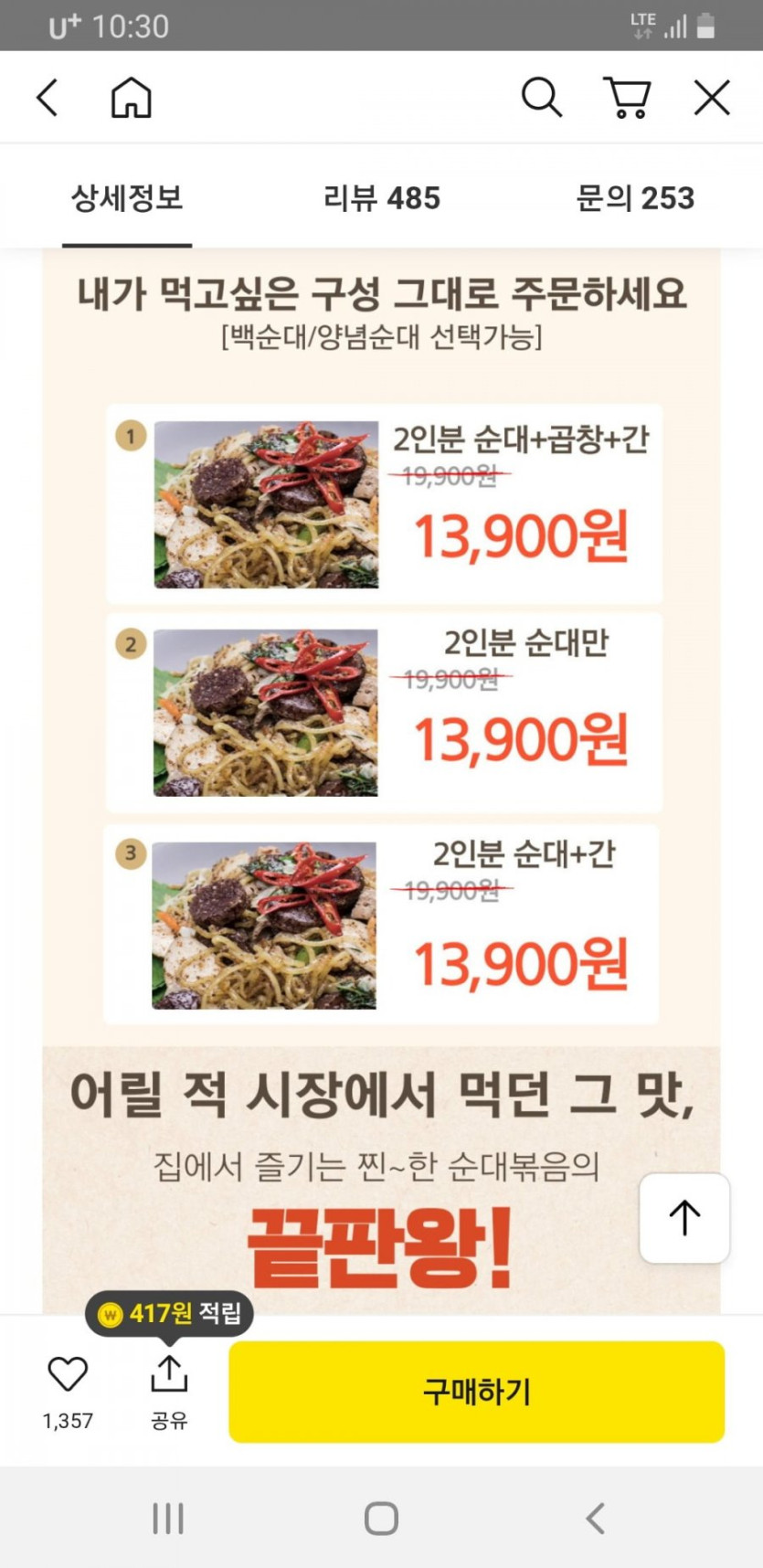Open the home icon
The image size is (763, 1568).
point(131,97)
